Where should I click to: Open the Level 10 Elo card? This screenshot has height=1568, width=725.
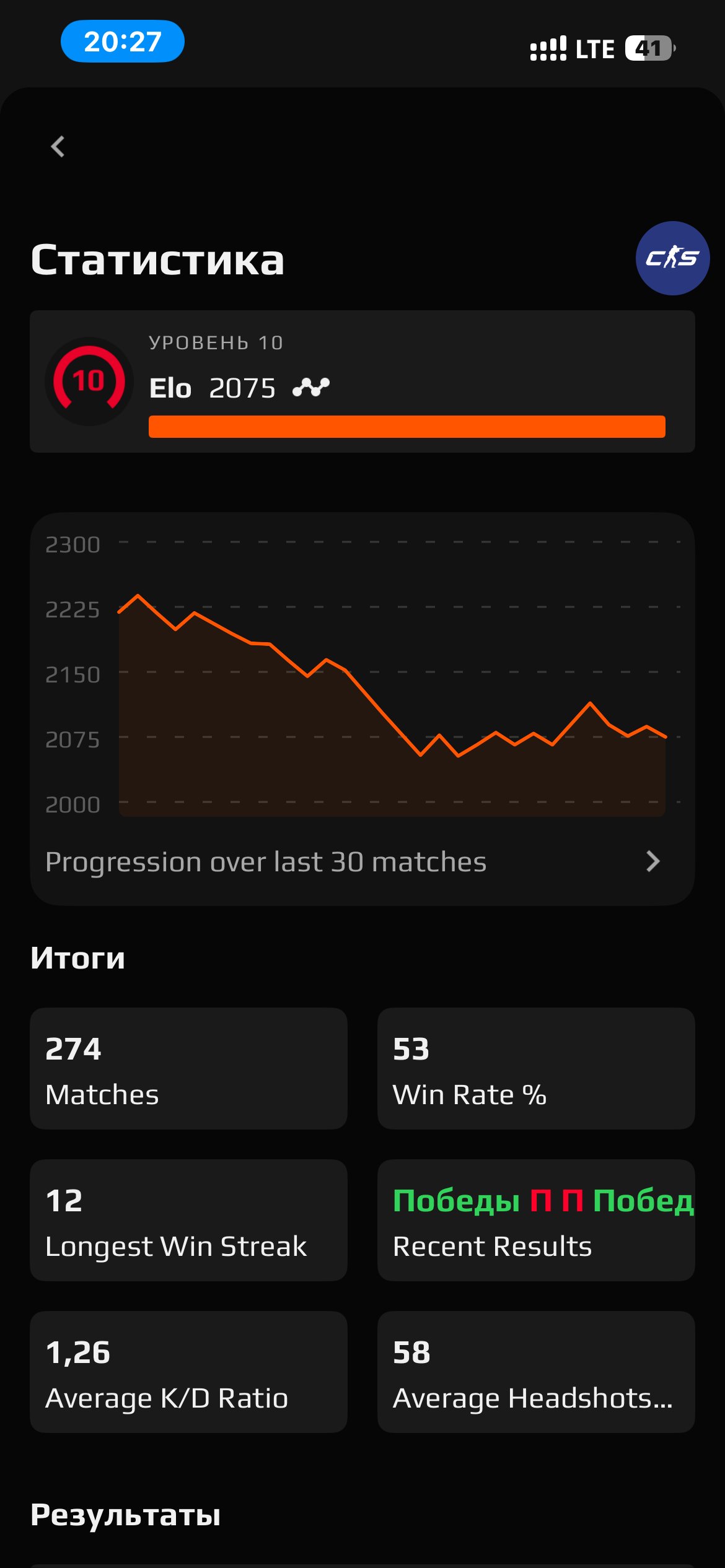coord(362,381)
